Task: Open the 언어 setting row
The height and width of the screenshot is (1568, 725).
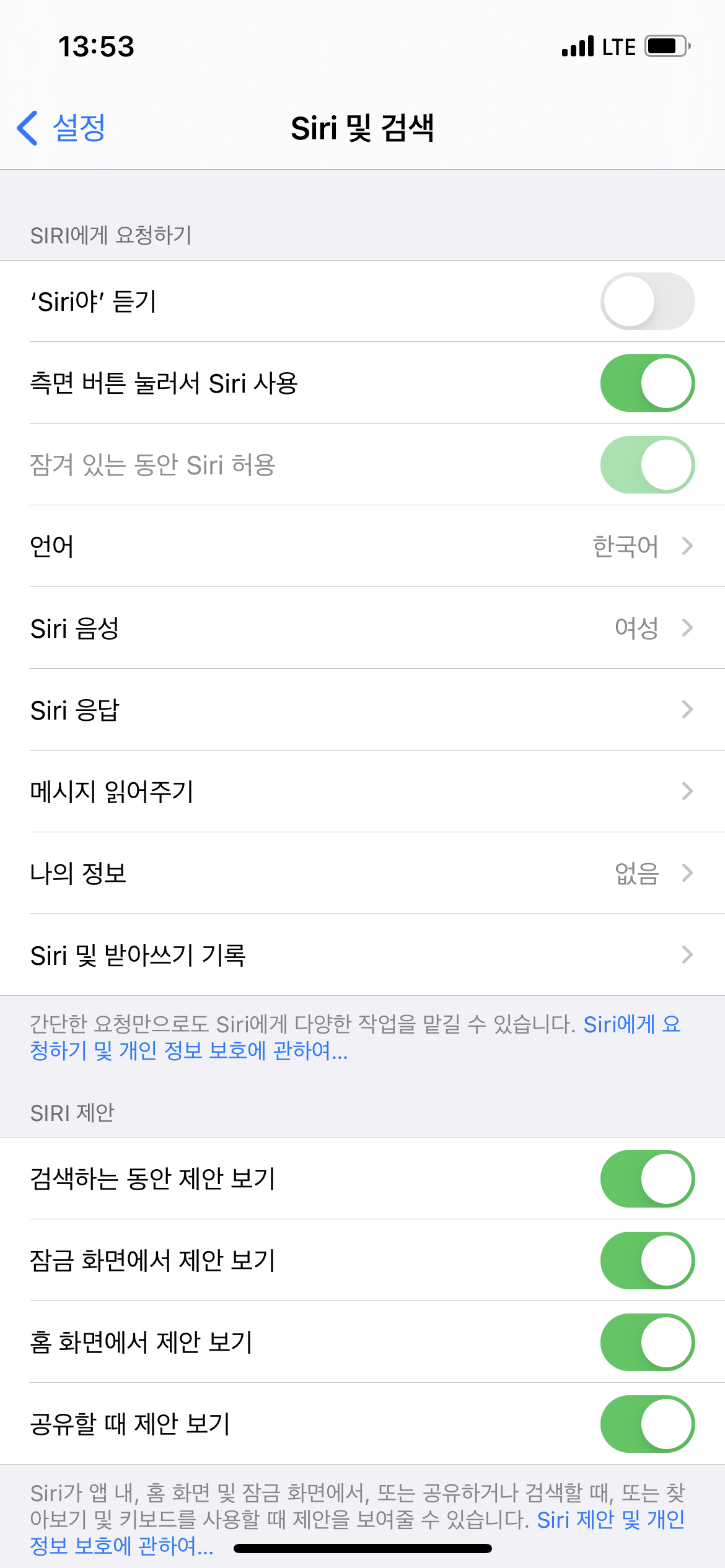Action: pos(362,546)
